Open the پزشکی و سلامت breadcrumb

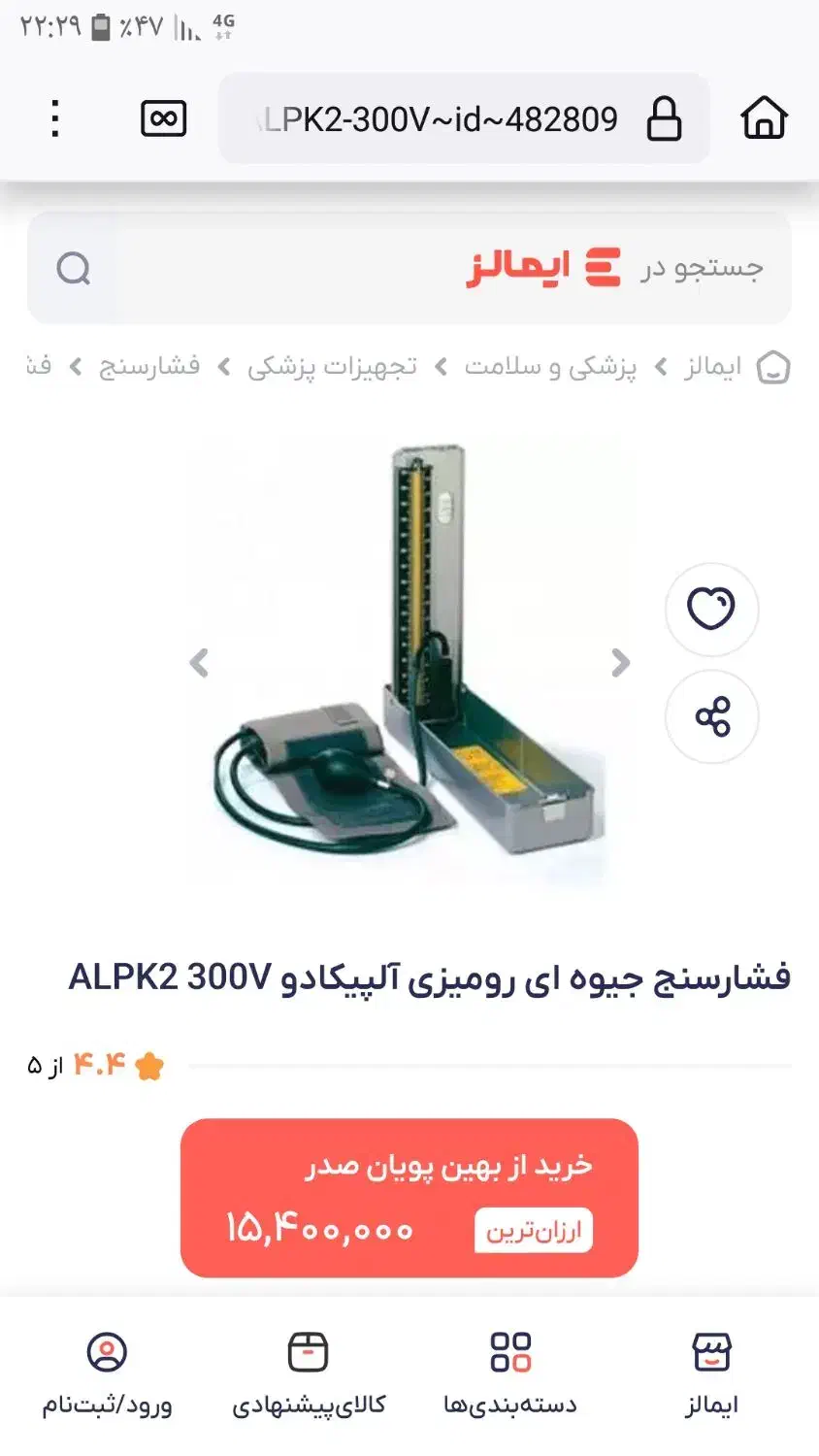coord(550,367)
